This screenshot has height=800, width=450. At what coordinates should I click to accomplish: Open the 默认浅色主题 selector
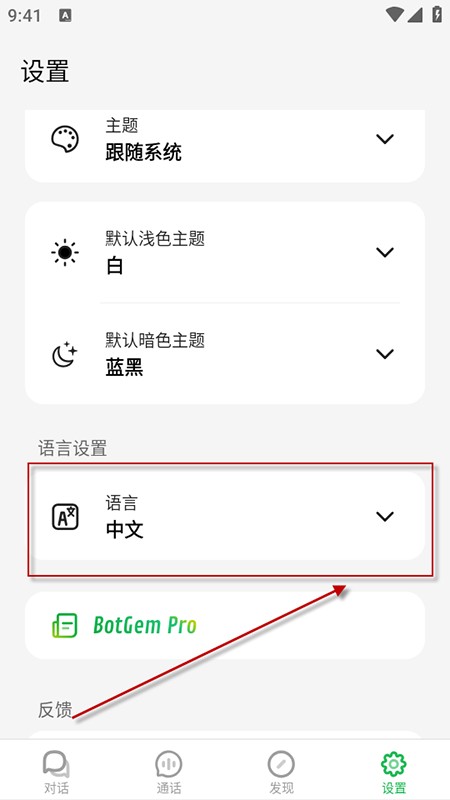click(x=225, y=252)
